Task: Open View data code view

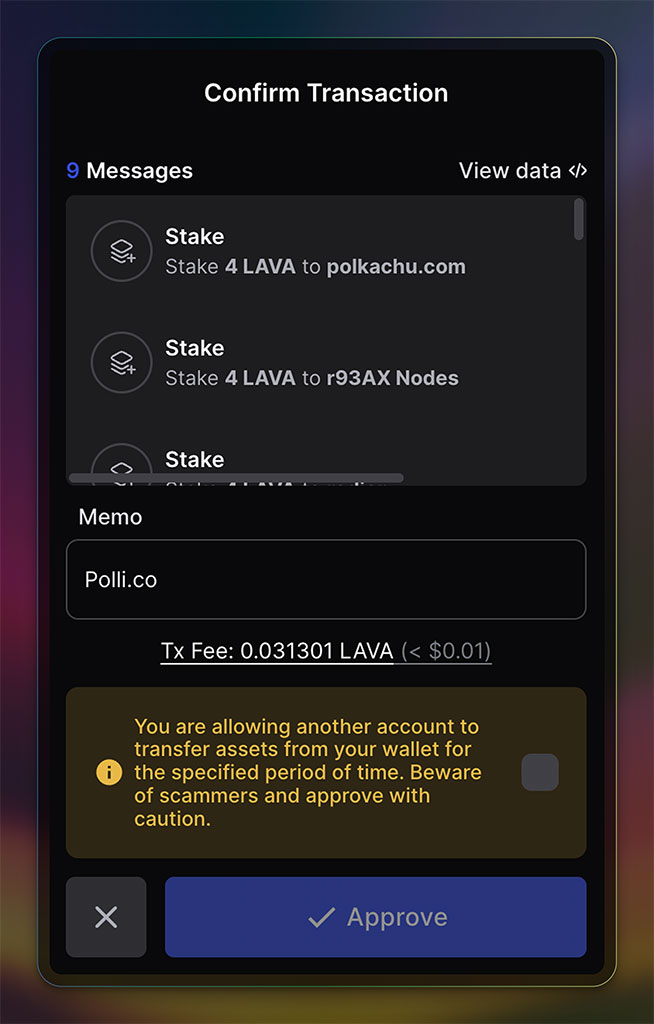Action: (522, 171)
